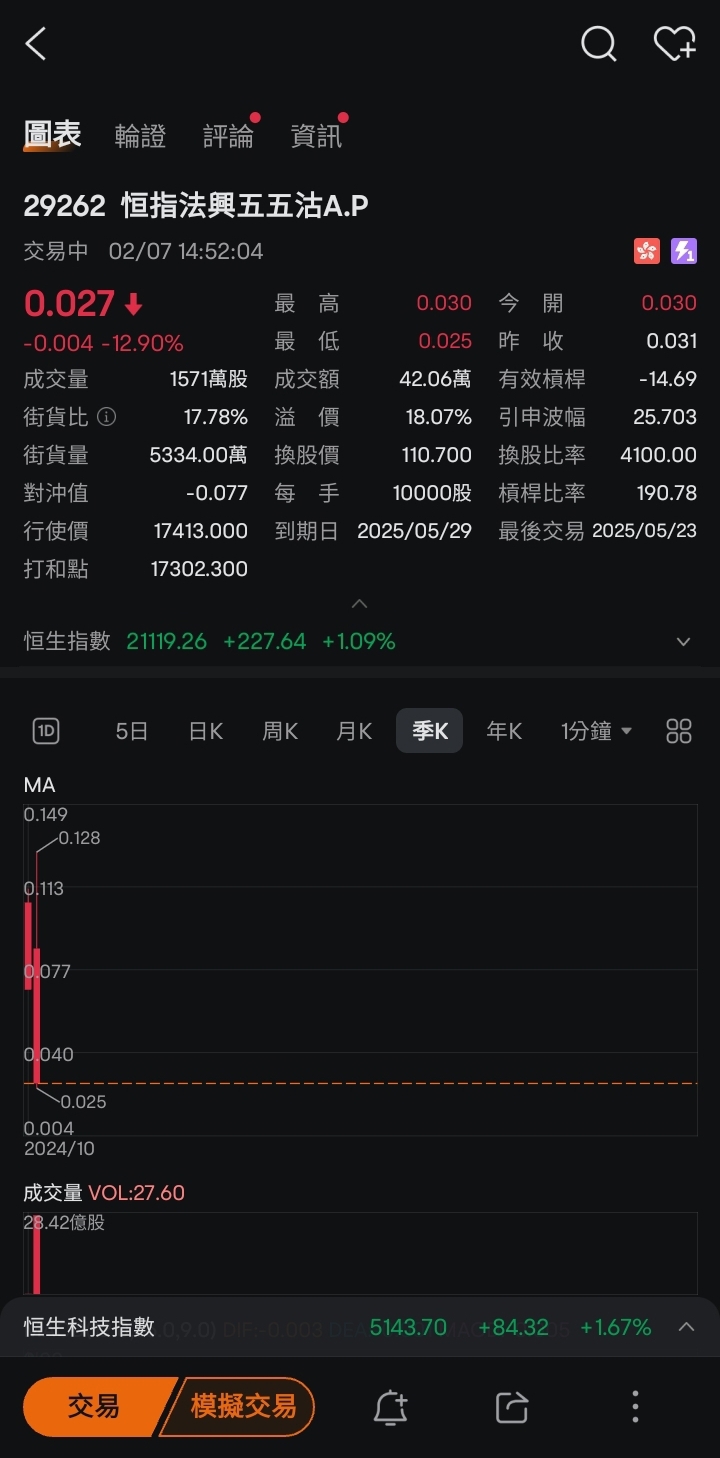Screen dimensions: 720x1458
Task: Add this warrant to watchlist with heart icon
Action: coord(674,43)
